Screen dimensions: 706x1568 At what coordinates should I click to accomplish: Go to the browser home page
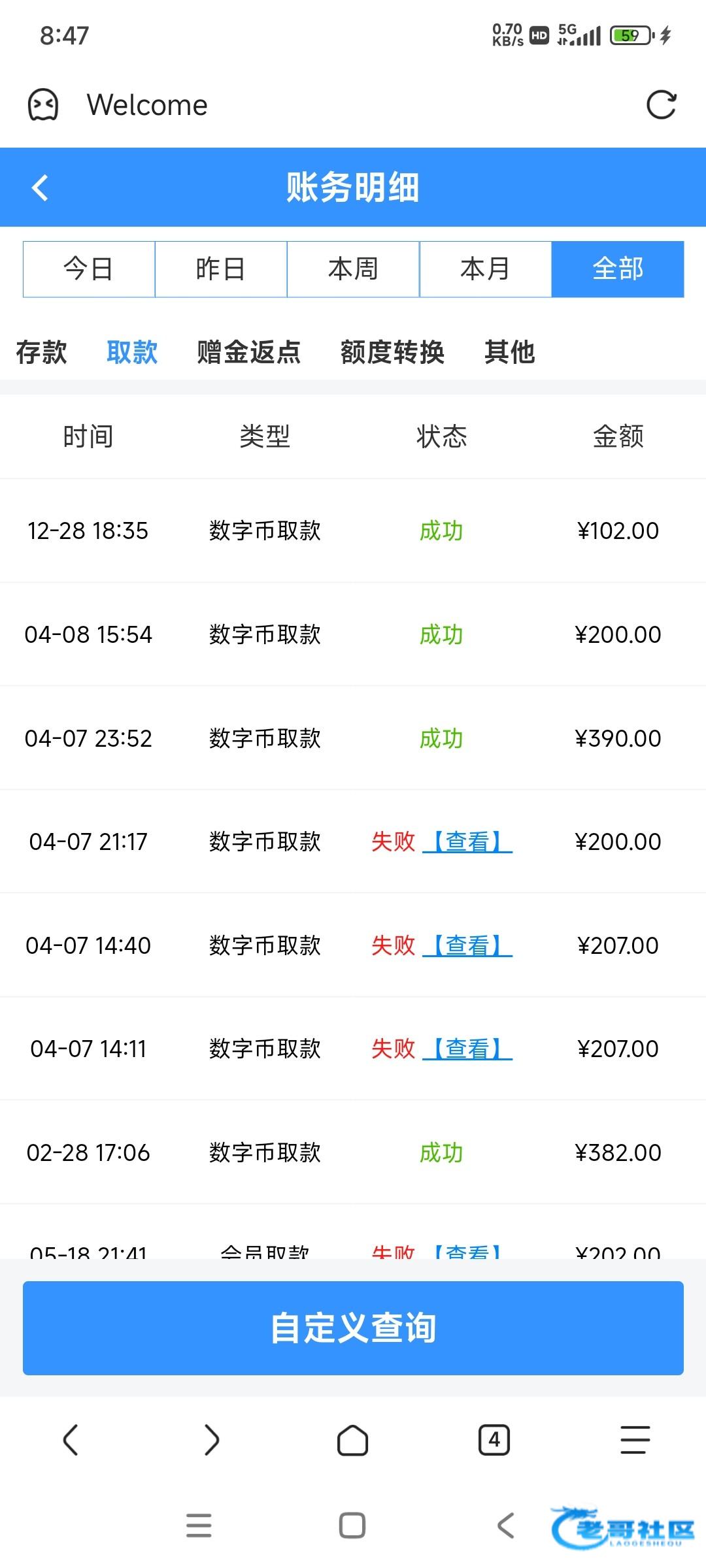click(353, 1440)
